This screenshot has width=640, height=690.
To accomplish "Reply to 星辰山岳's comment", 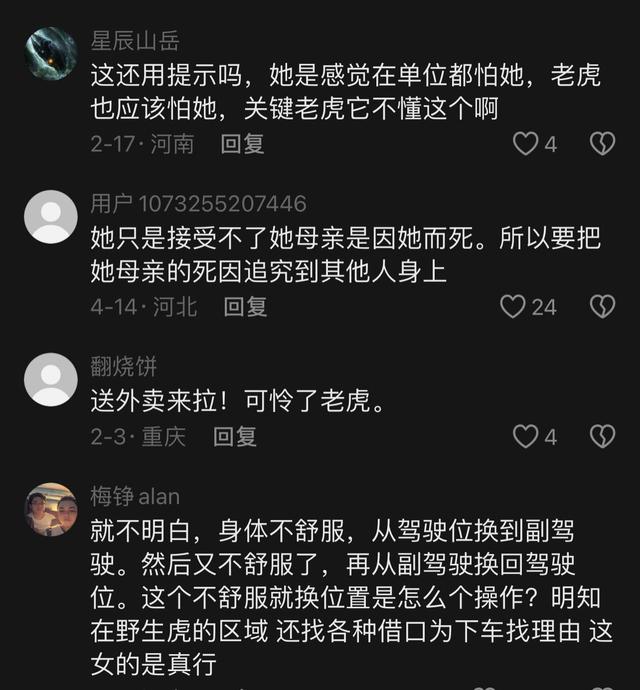I will click(242, 144).
